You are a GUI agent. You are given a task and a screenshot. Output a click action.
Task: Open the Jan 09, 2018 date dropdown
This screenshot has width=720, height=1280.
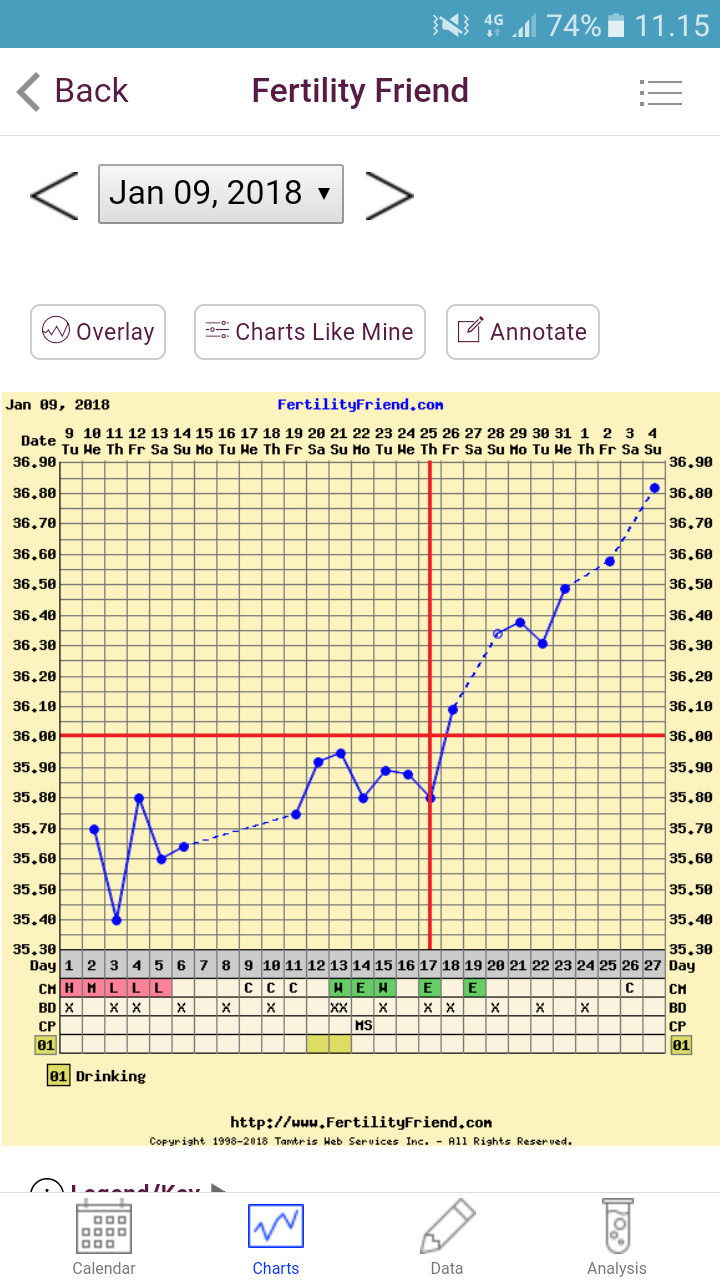coord(220,194)
